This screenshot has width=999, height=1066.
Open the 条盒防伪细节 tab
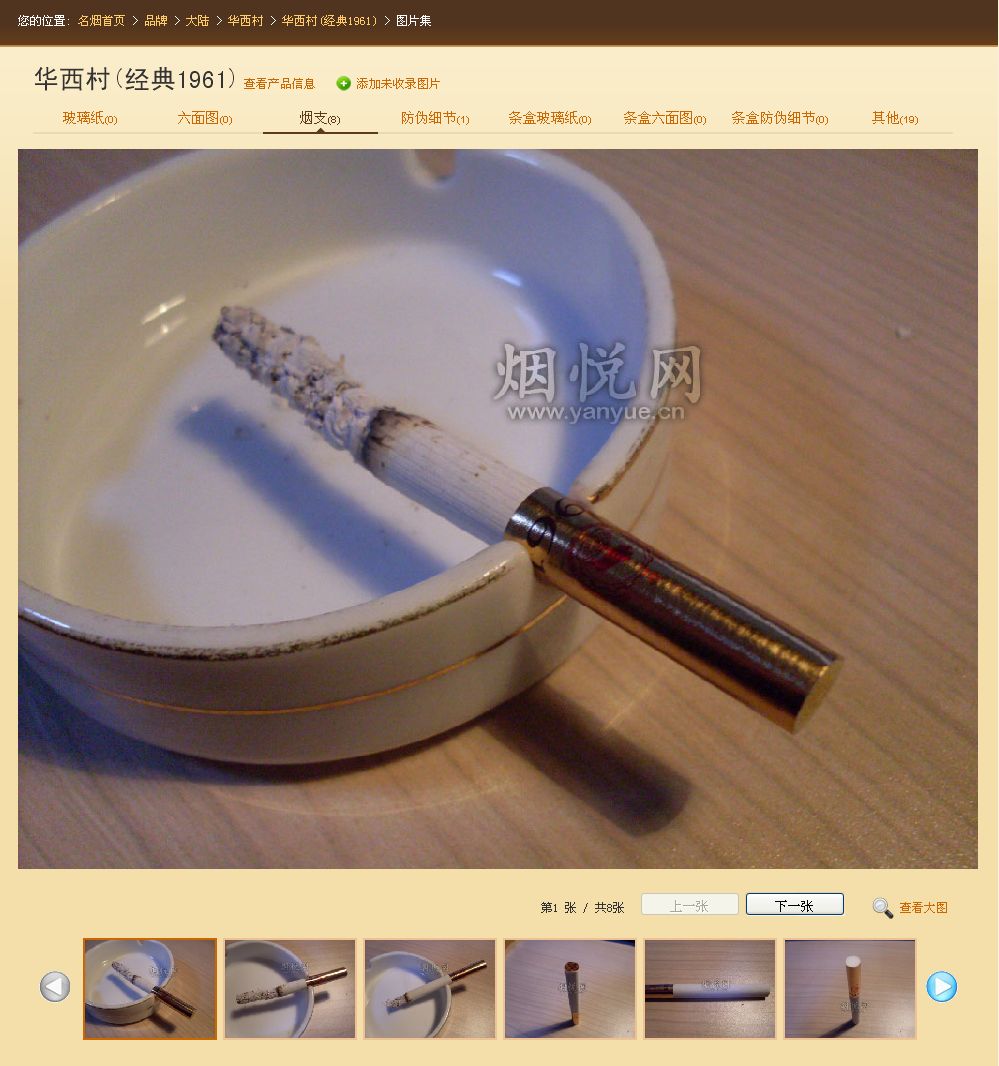click(x=779, y=118)
